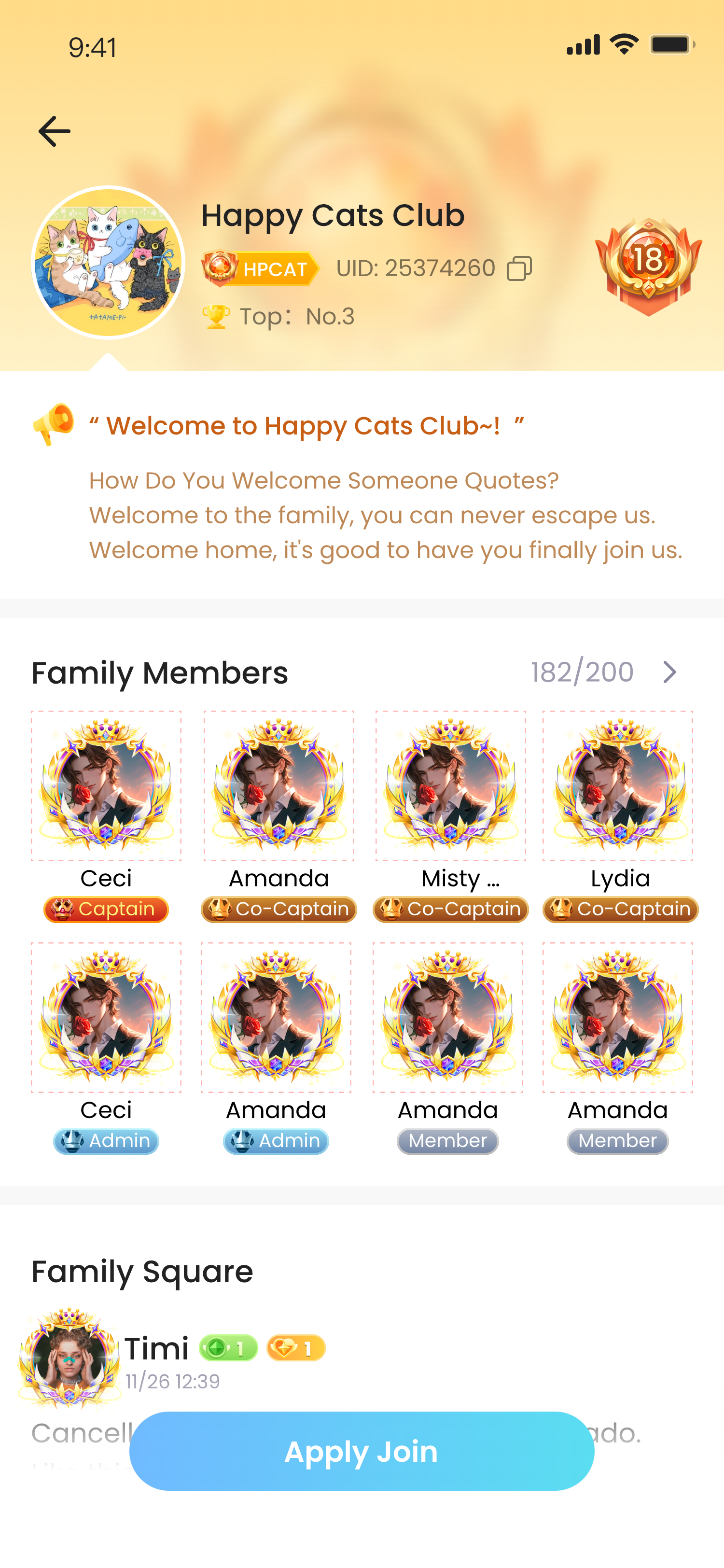
Task: Open the Happy Cats Club avatar
Action: [x=108, y=262]
